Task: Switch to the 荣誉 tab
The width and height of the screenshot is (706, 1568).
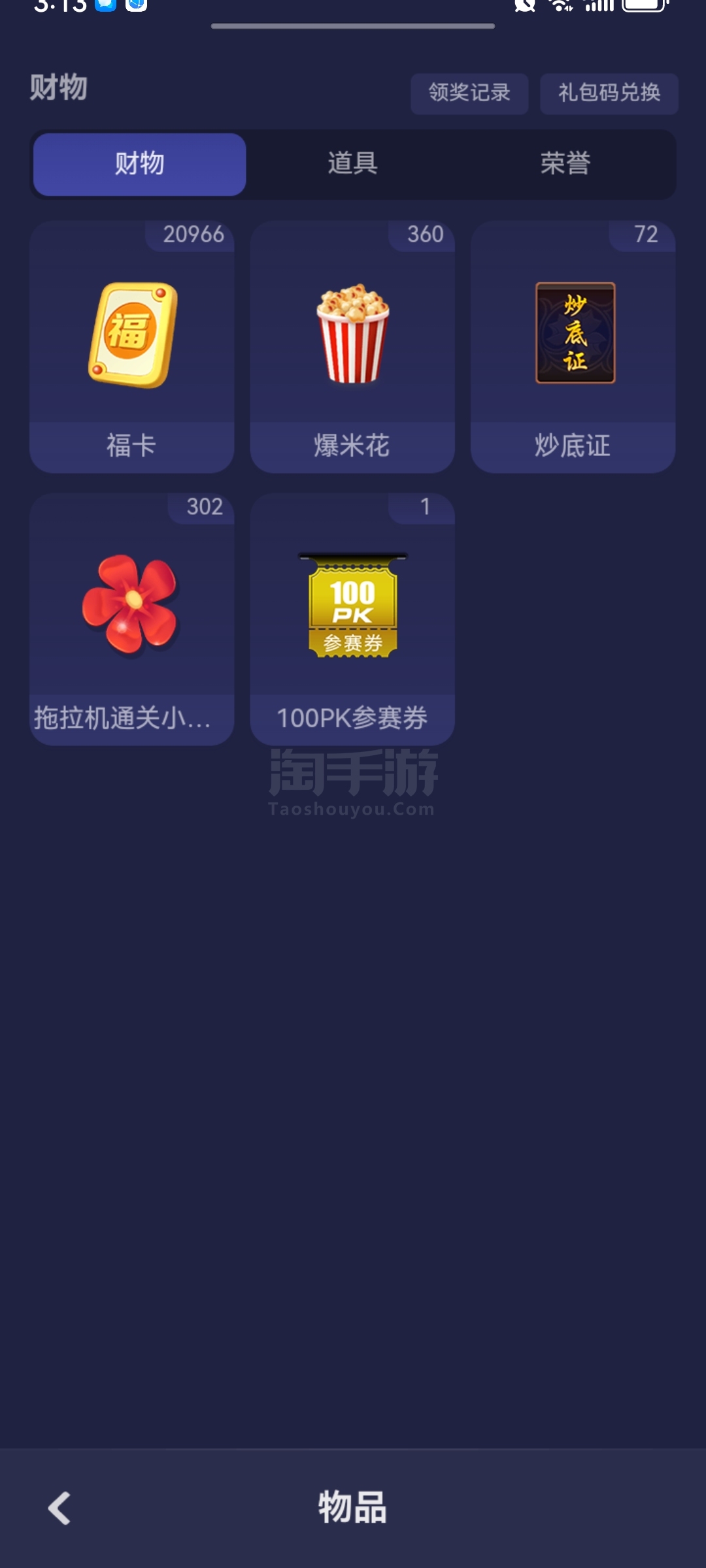Action: 565,164
